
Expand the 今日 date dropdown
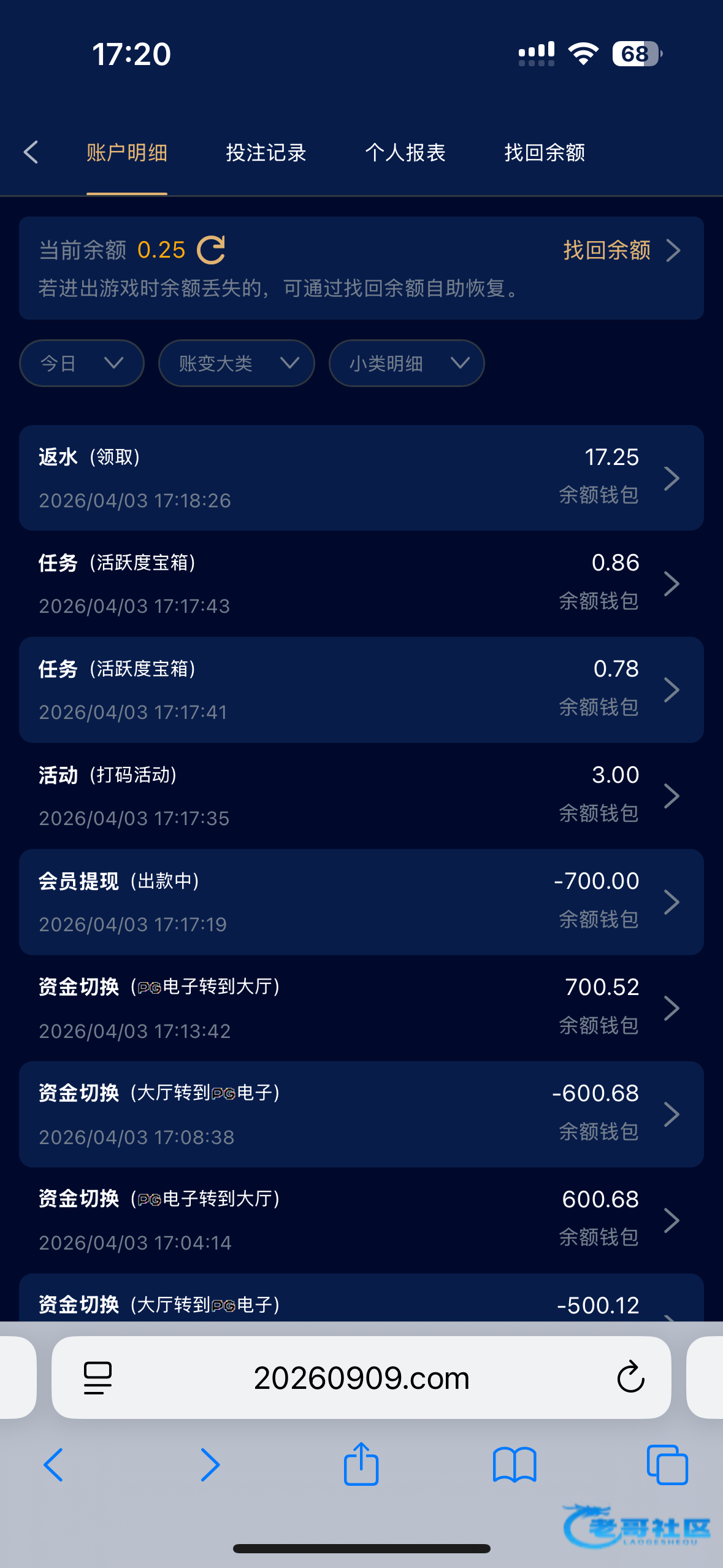82,363
